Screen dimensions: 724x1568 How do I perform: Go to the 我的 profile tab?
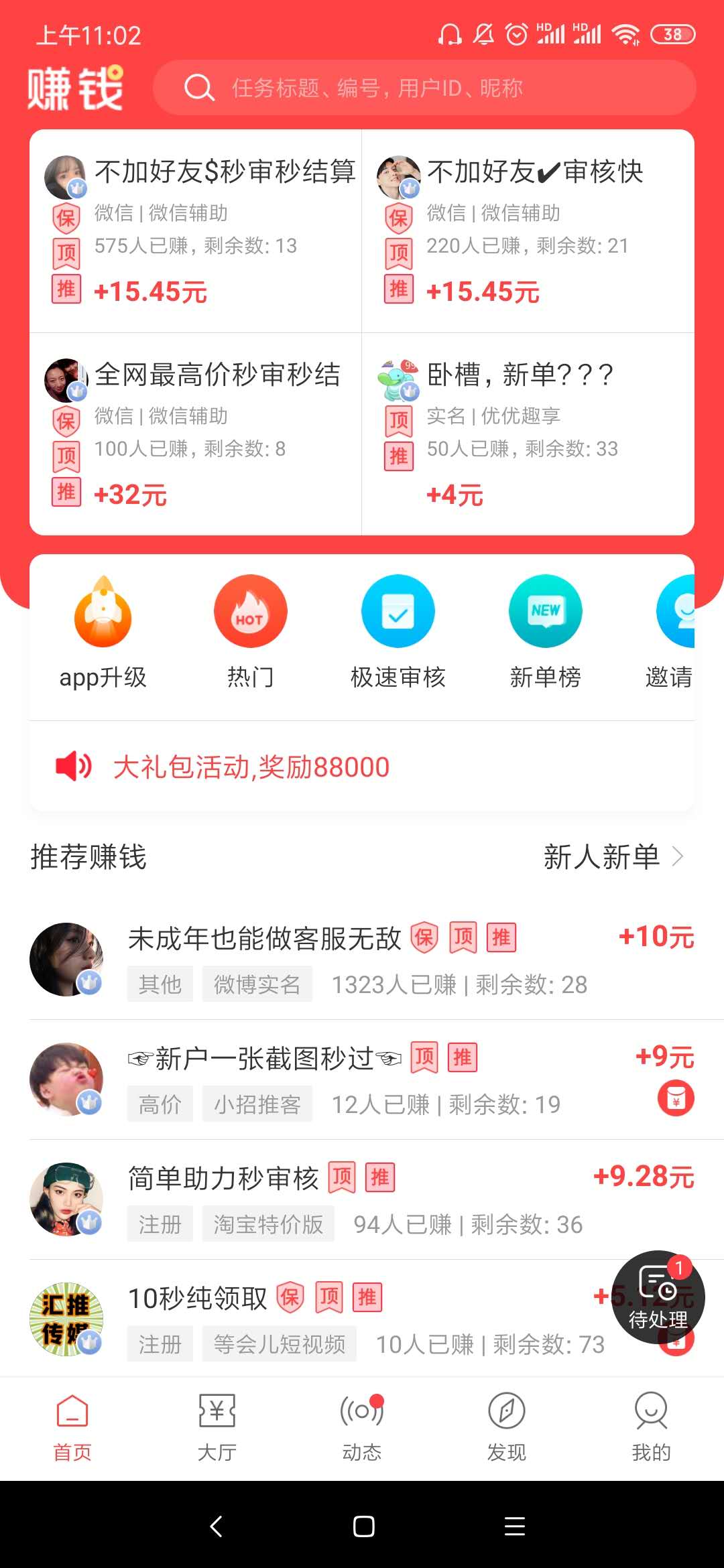(x=651, y=1427)
